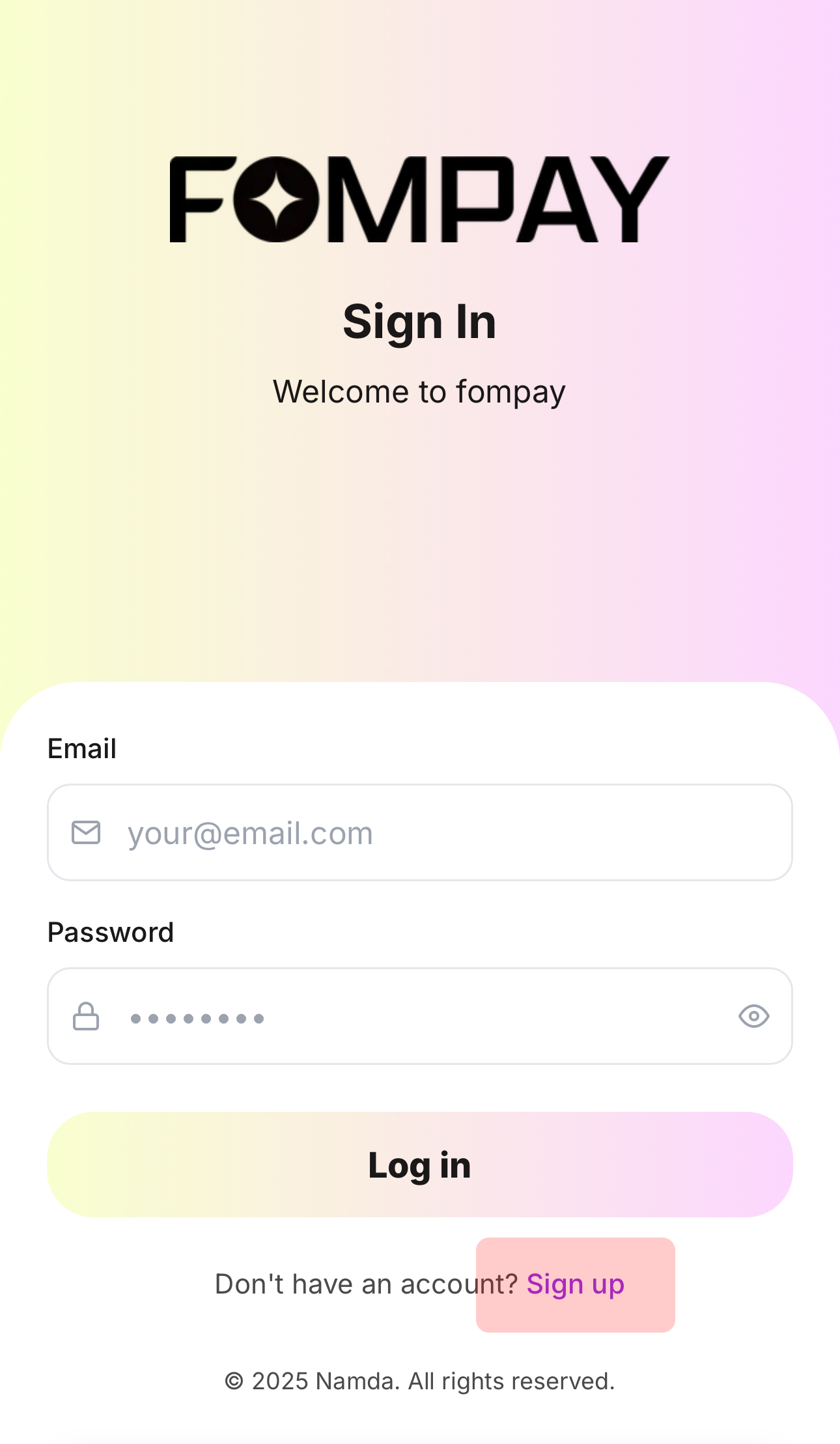Open the Sign up link
Viewport: 840px width, 1444px height.
click(x=576, y=1284)
